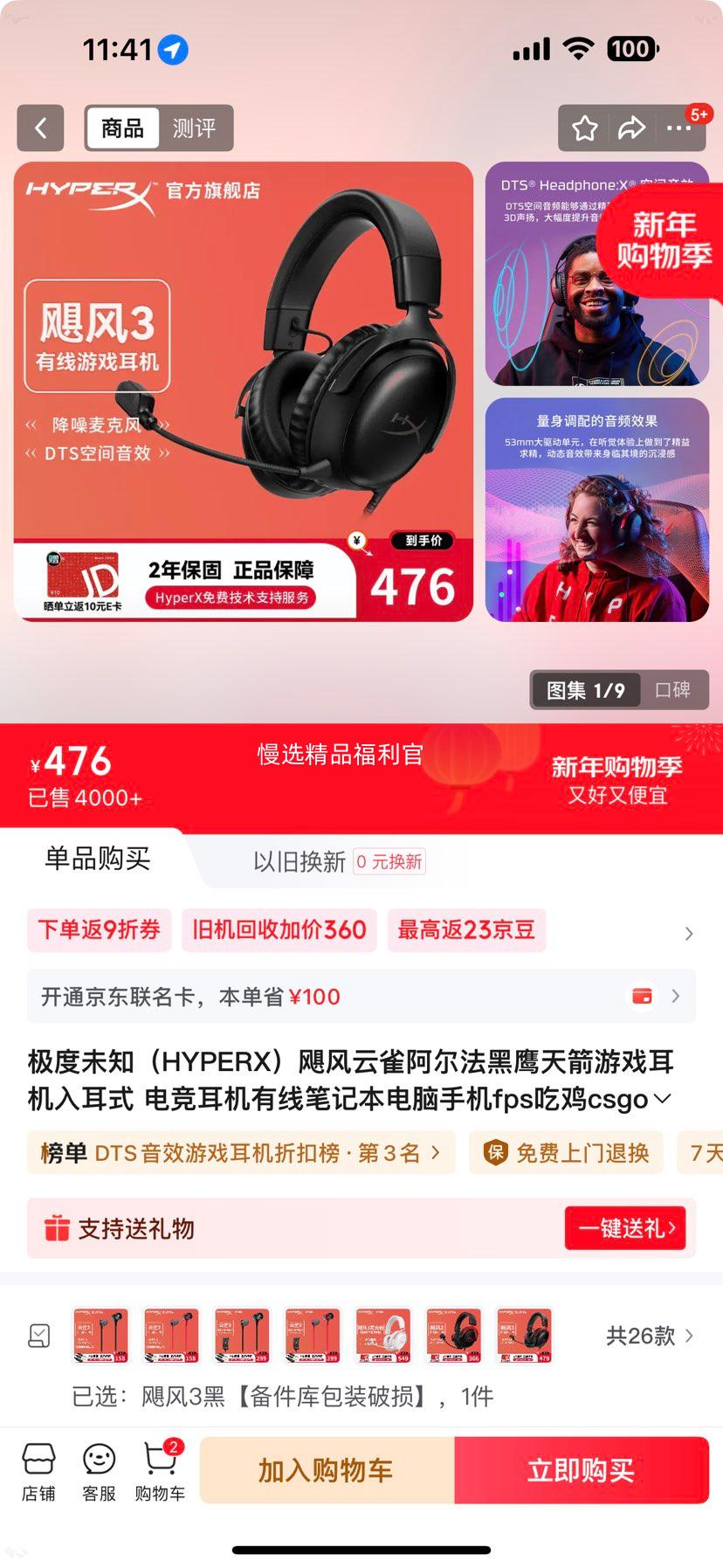Expand the full product title with chevron
This screenshot has width=723, height=1568.
point(661,1101)
